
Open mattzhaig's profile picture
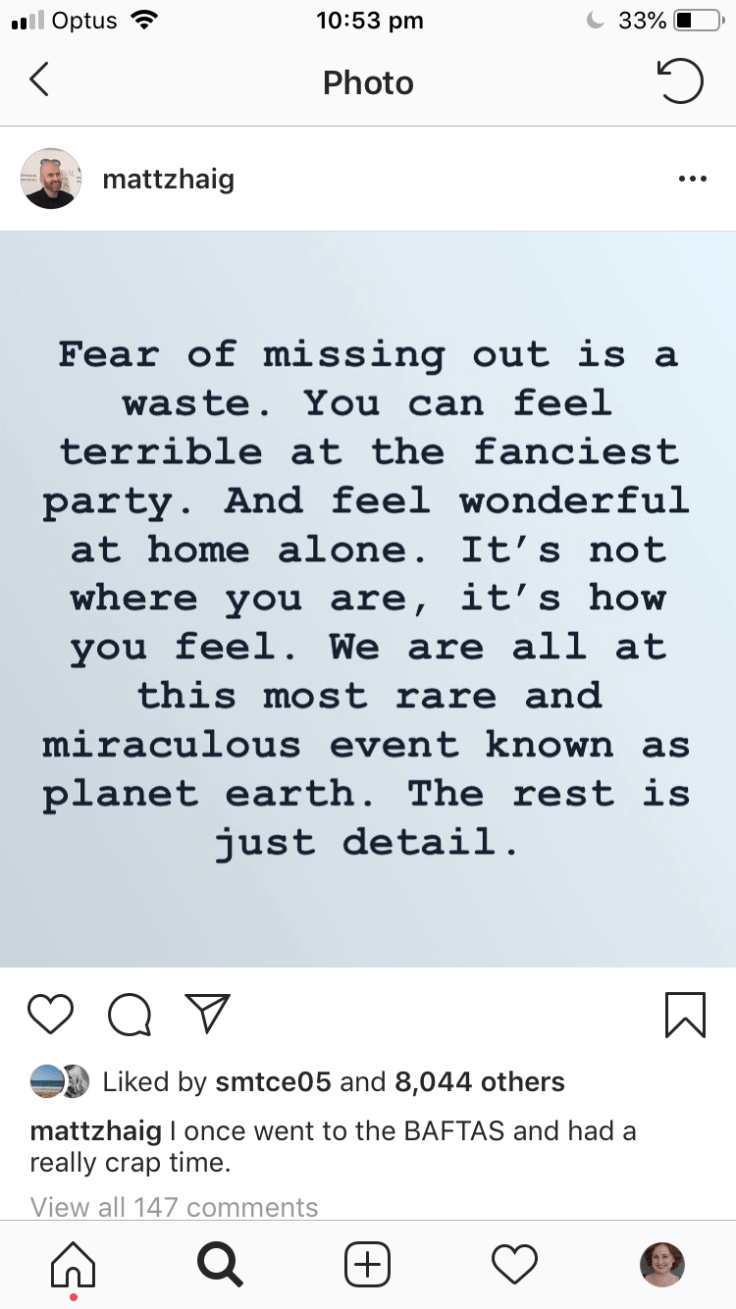[x=49, y=179]
